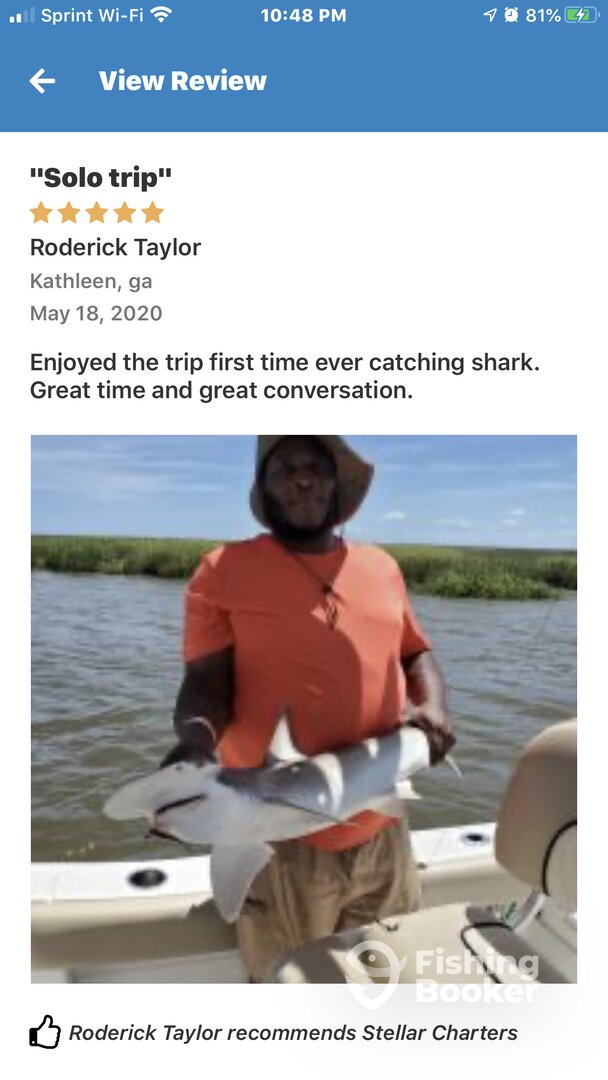The image size is (608, 1080).
Task: Open the review photo of the shark catch
Action: point(303,708)
